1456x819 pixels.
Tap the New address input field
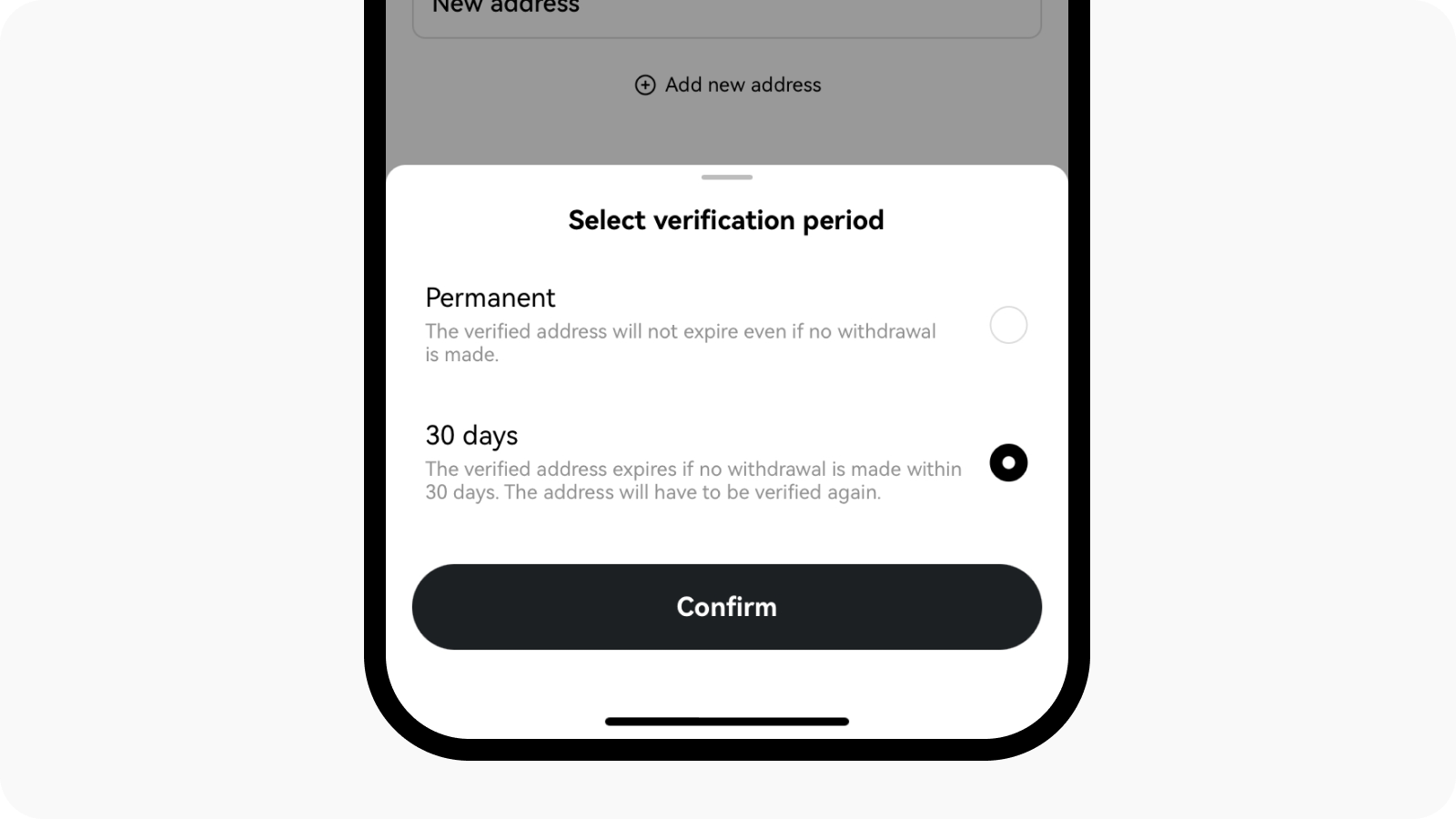[726, 14]
